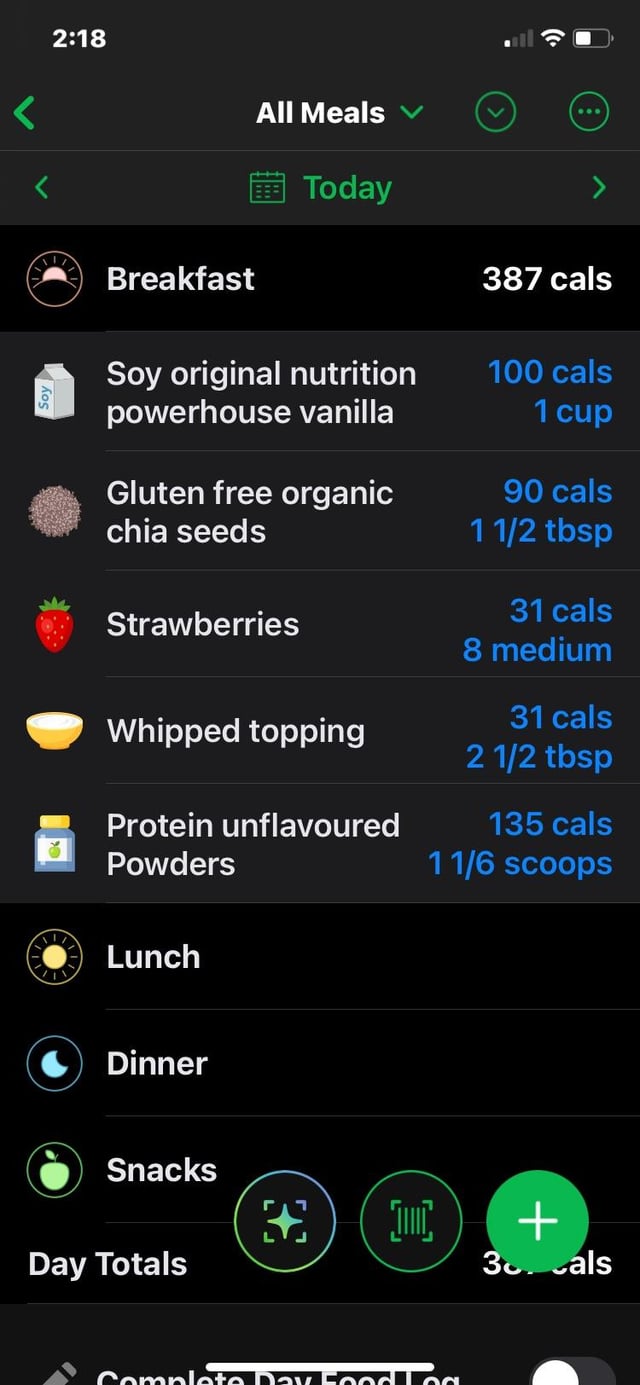Image resolution: width=640 pixels, height=1385 pixels.
Task: Toggle the Complete Day Food Log switch
Action: (571, 1371)
